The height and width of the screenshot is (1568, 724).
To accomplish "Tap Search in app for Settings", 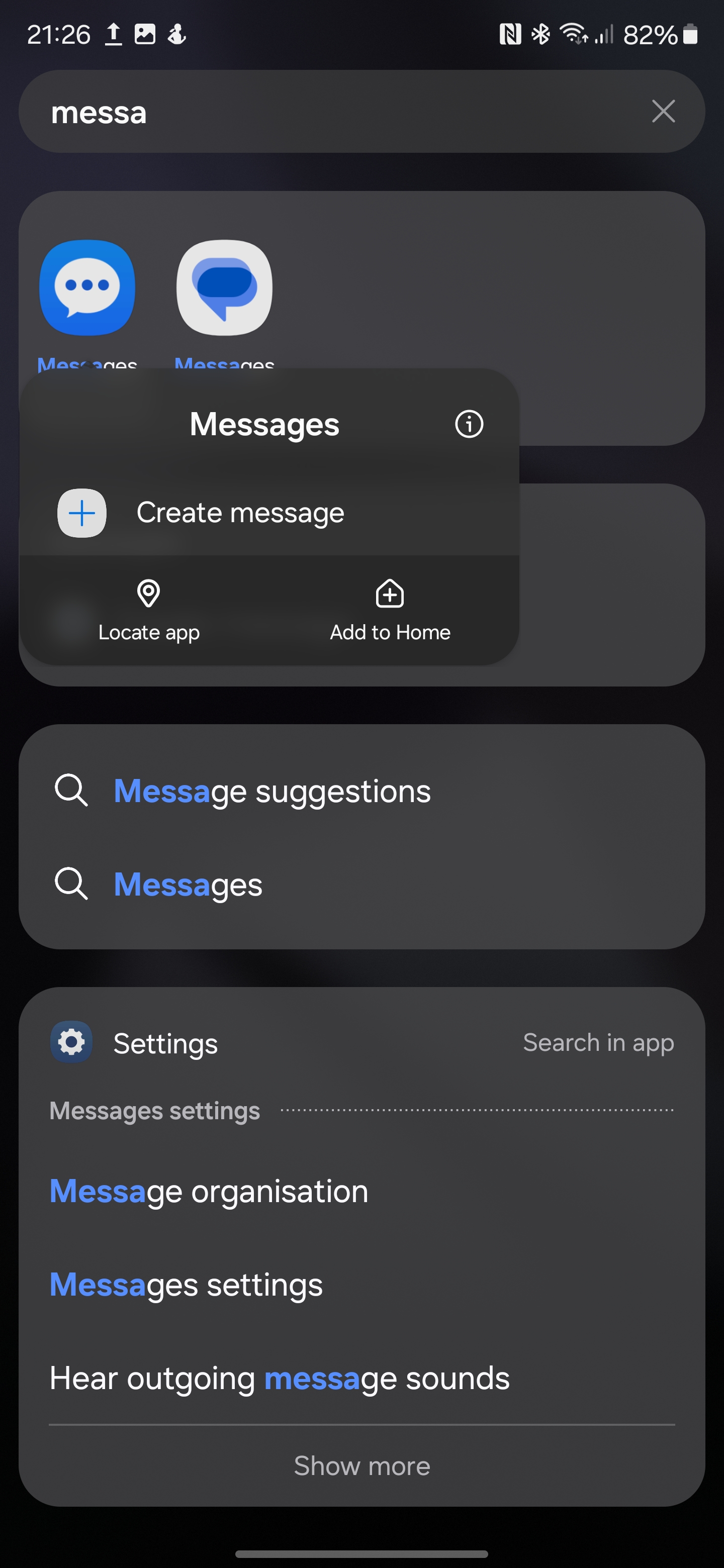I will (x=599, y=1042).
